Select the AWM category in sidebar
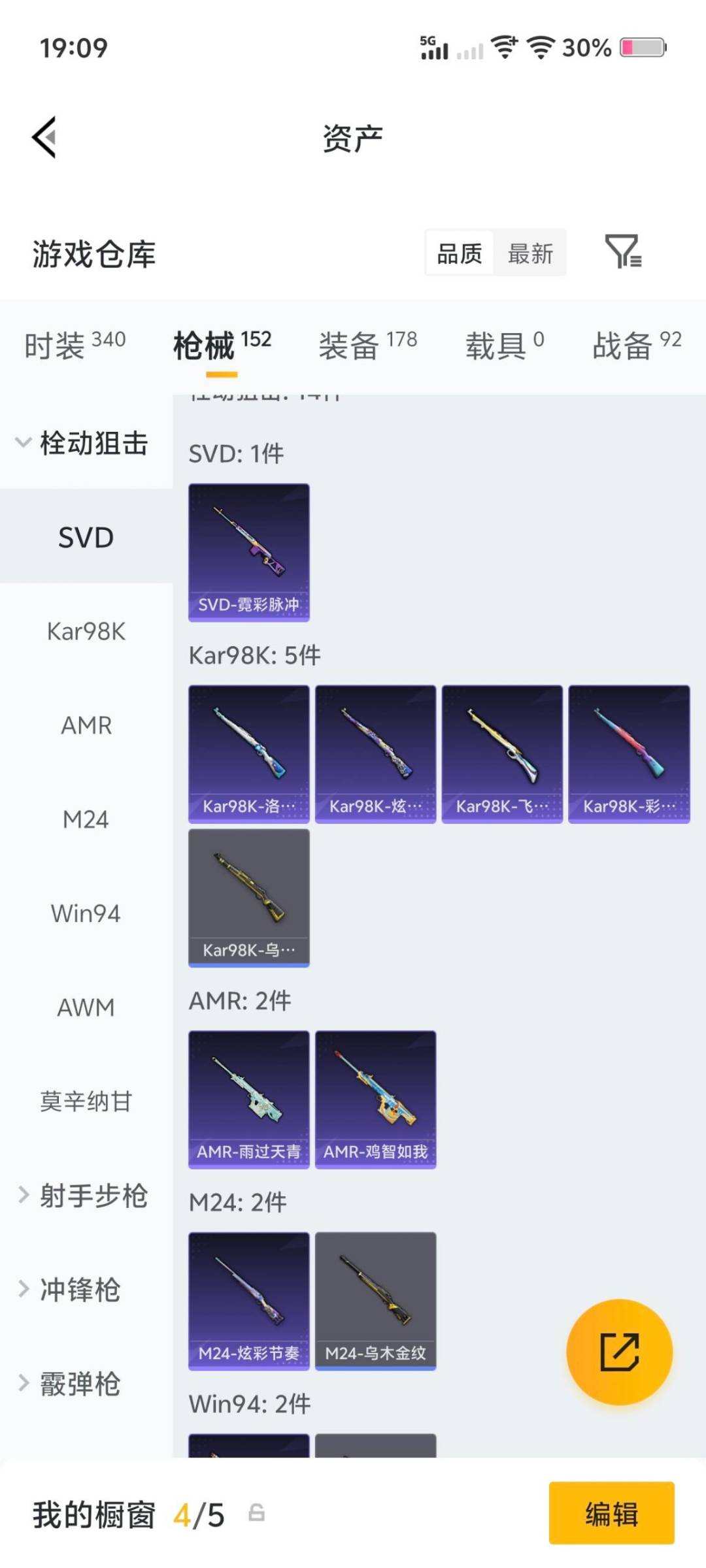 (86, 1007)
